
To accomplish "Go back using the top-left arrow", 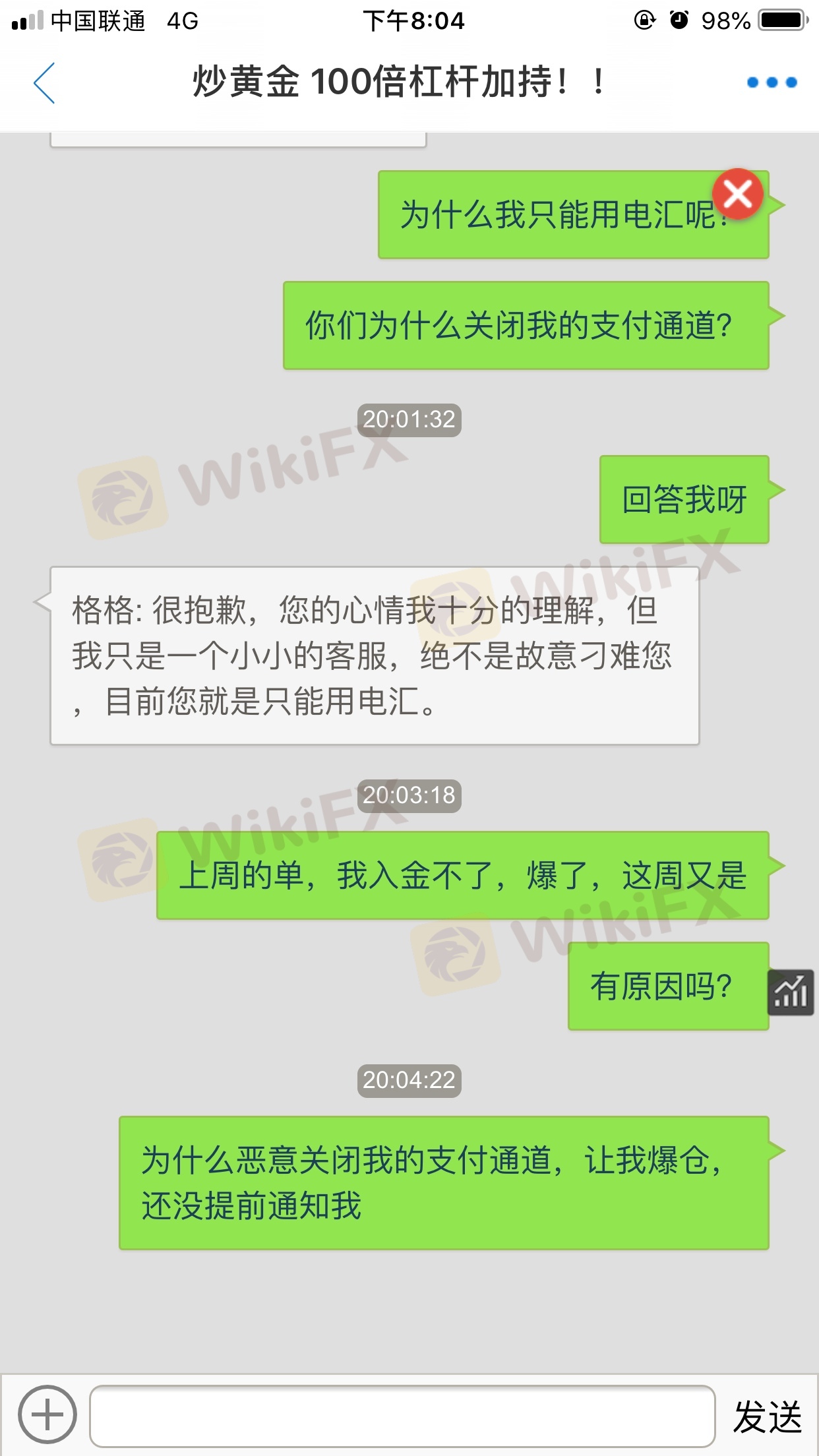I will pyautogui.click(x=45, y=83).
